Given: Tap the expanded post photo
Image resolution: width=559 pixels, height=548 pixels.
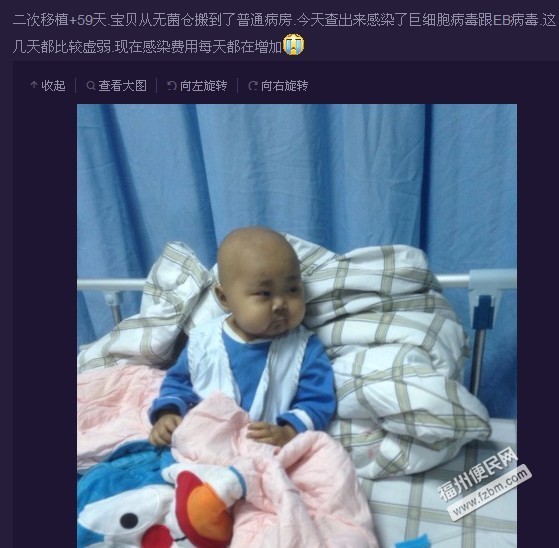Looking at the screenshot, I should 297,326.
